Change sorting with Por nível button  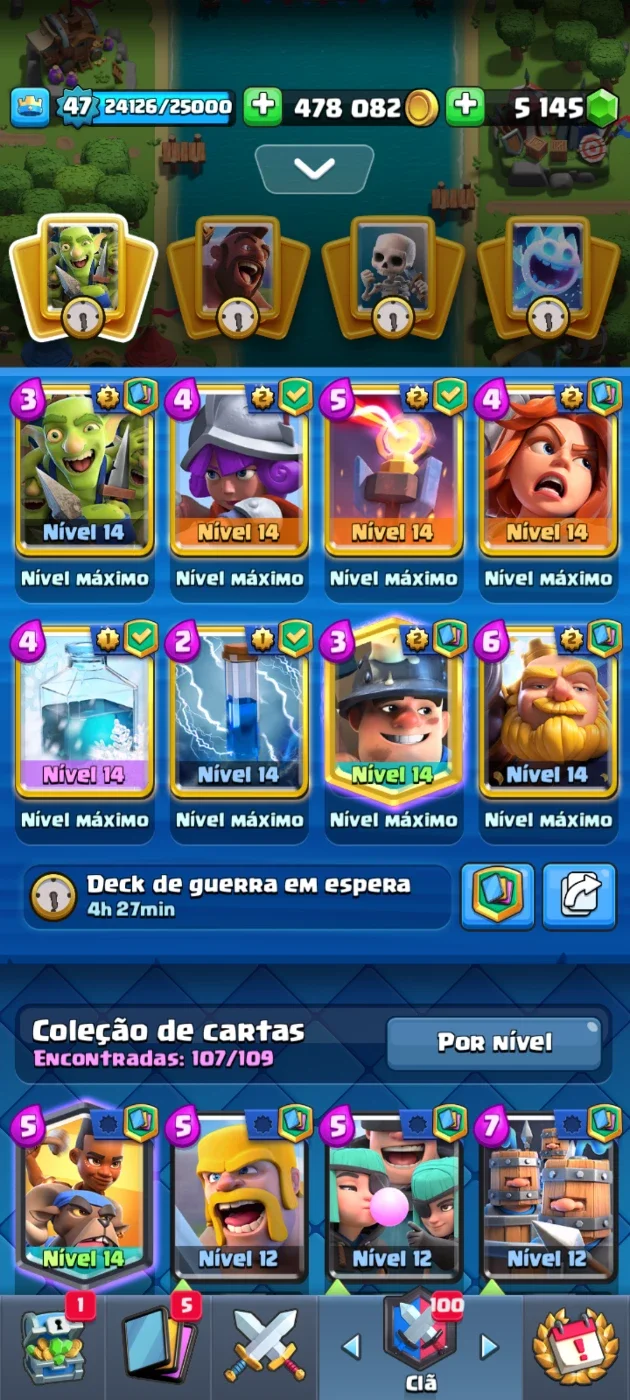[495, 1044]
